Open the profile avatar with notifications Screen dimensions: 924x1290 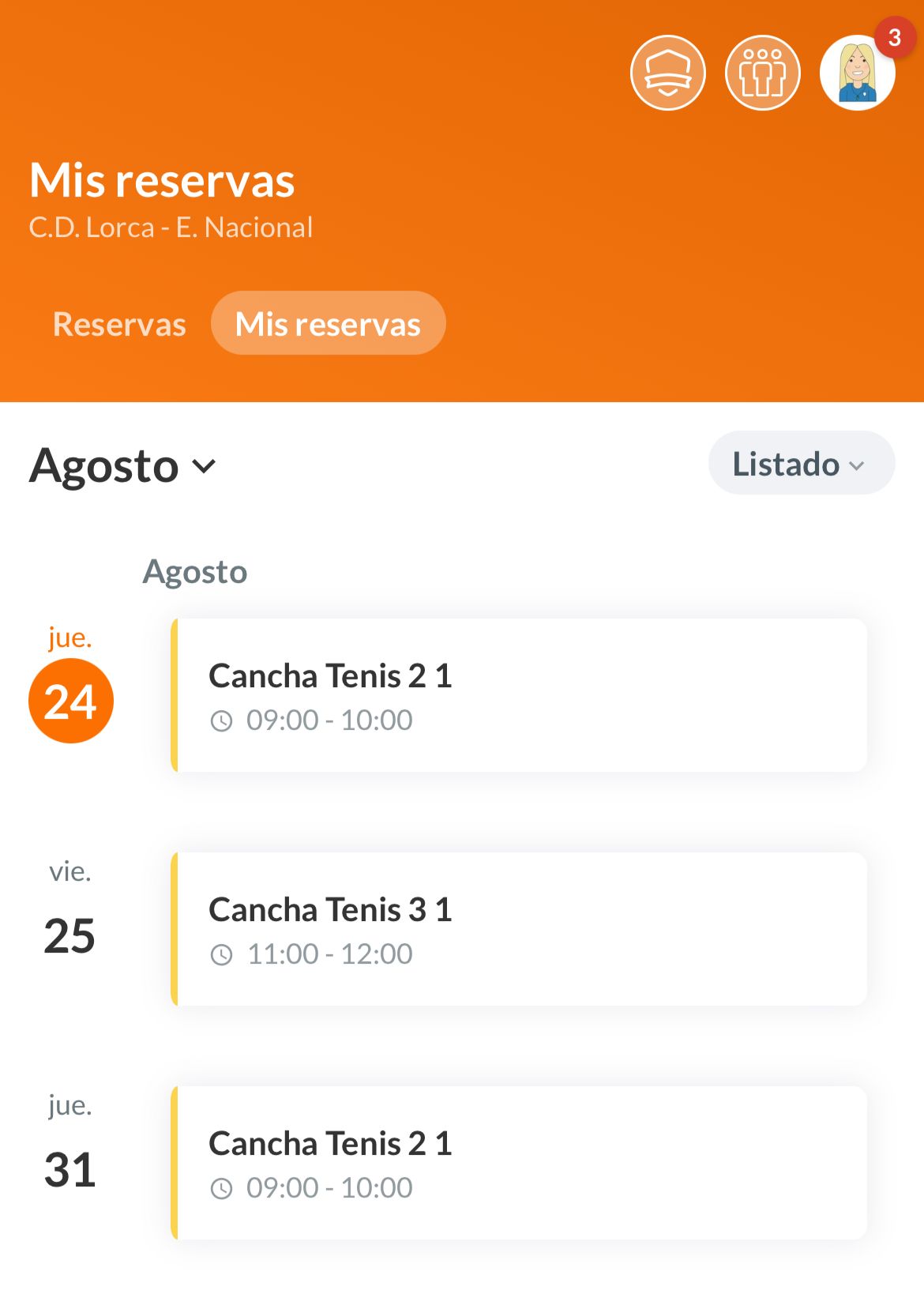857,73
